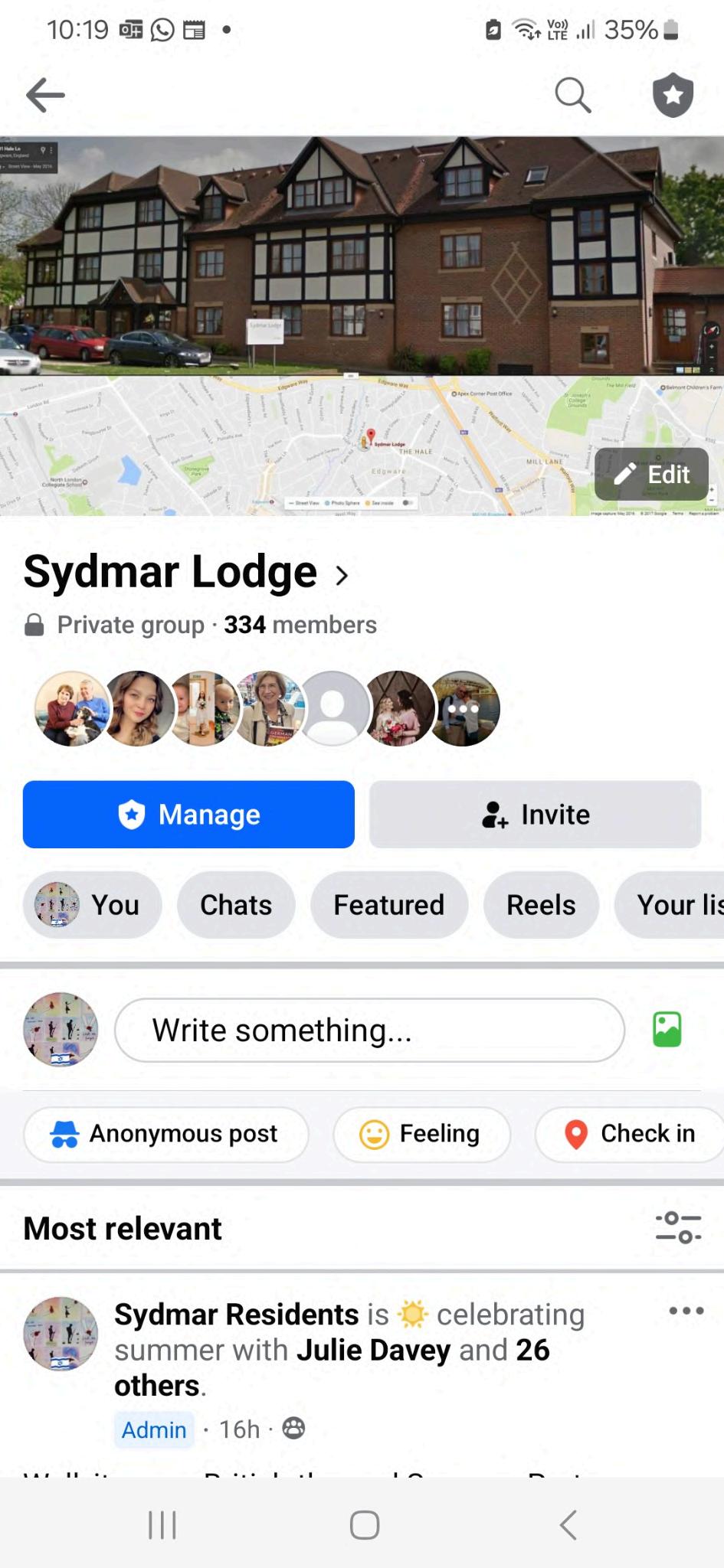Open the Reels section
Viewport: 724px width, 1568px height.
(x=541, y=905)
